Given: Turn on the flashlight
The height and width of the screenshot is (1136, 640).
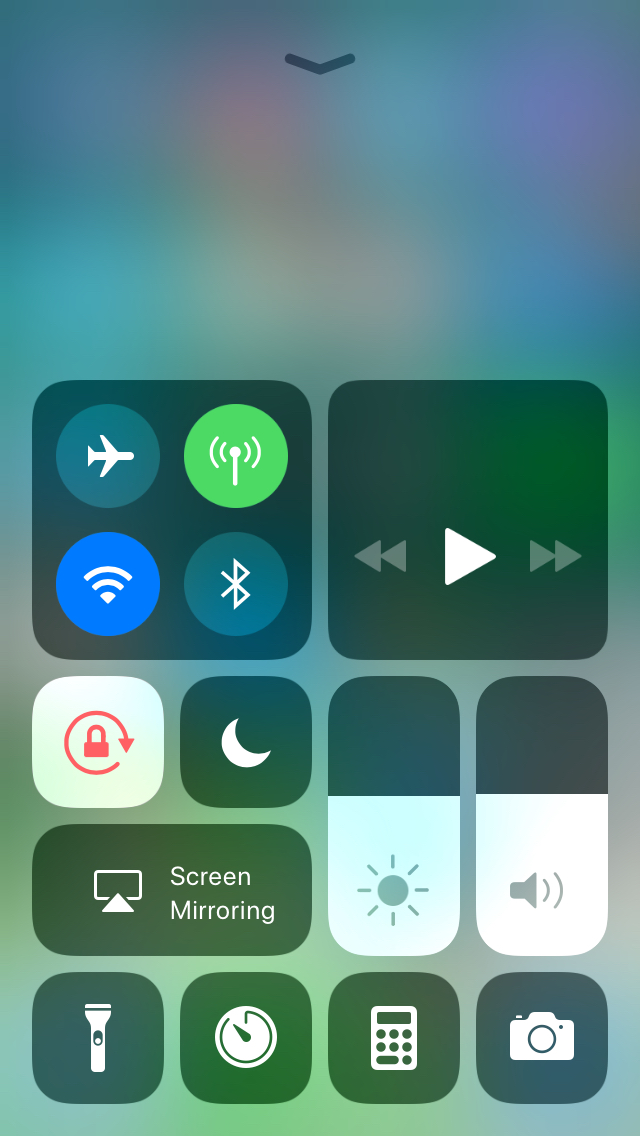Looking at the screenshot, I should [x=98, y=1038].
